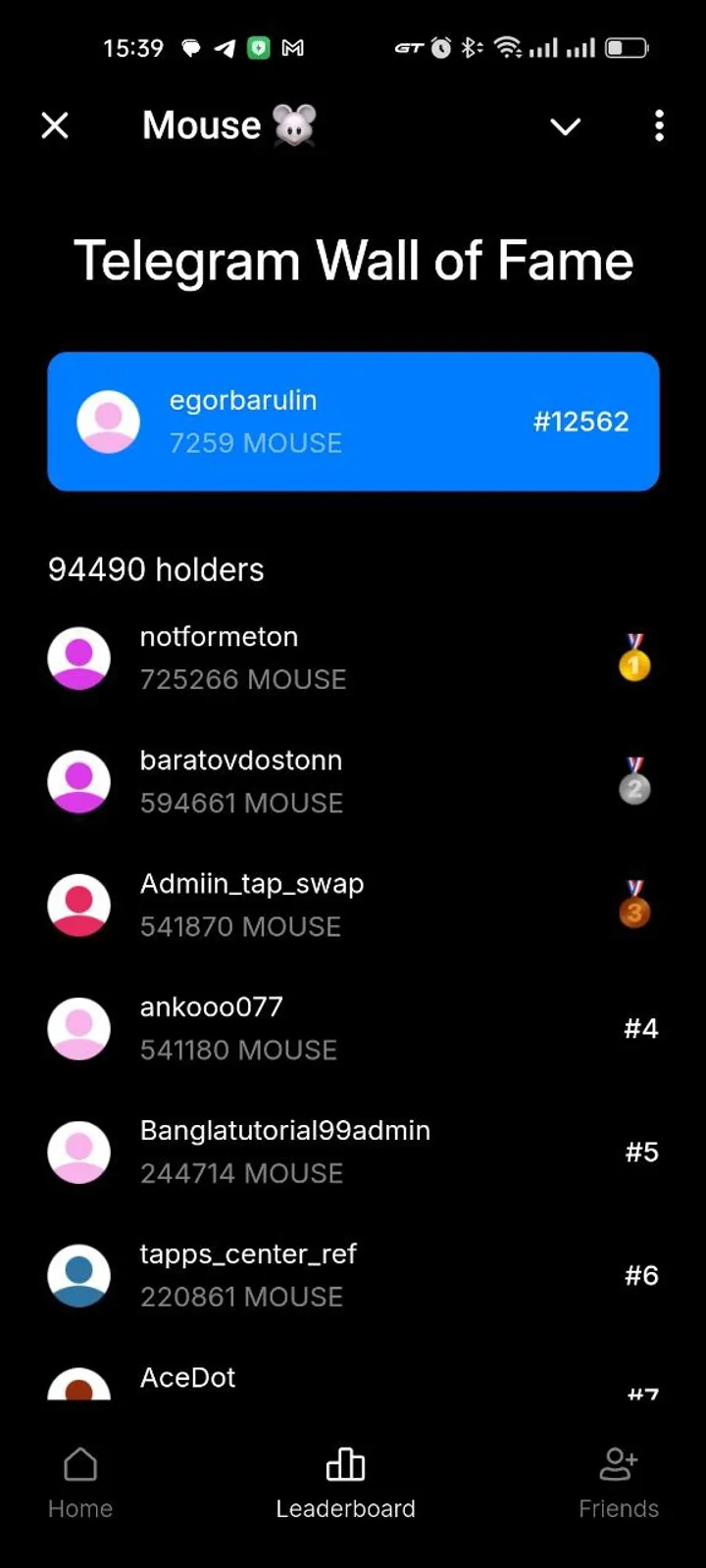Screen dimensions: 706x1568
Task: Tap ankooo077's rank #4 row
Action: (353, 1028)
